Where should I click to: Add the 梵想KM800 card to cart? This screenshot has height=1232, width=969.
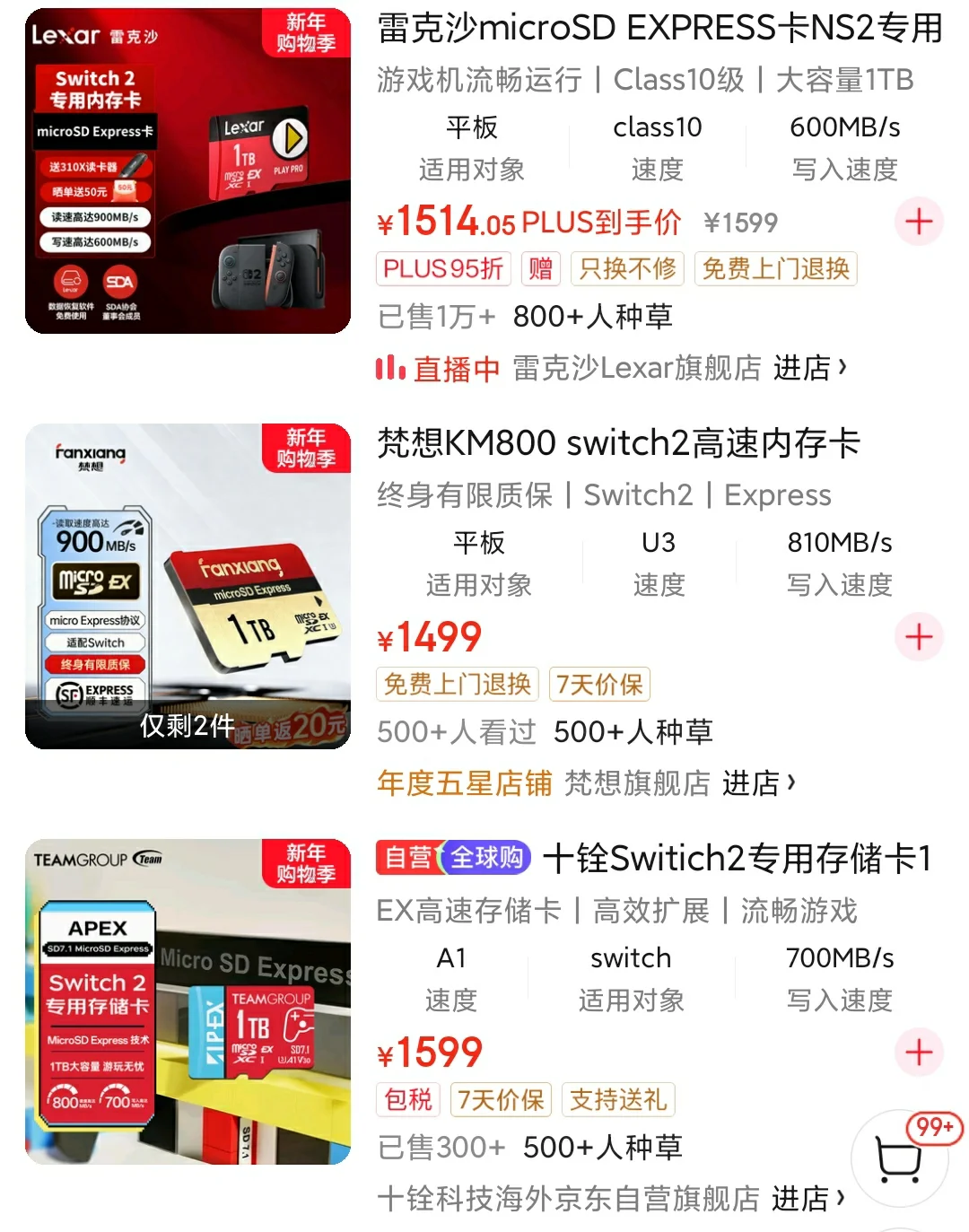919,637
